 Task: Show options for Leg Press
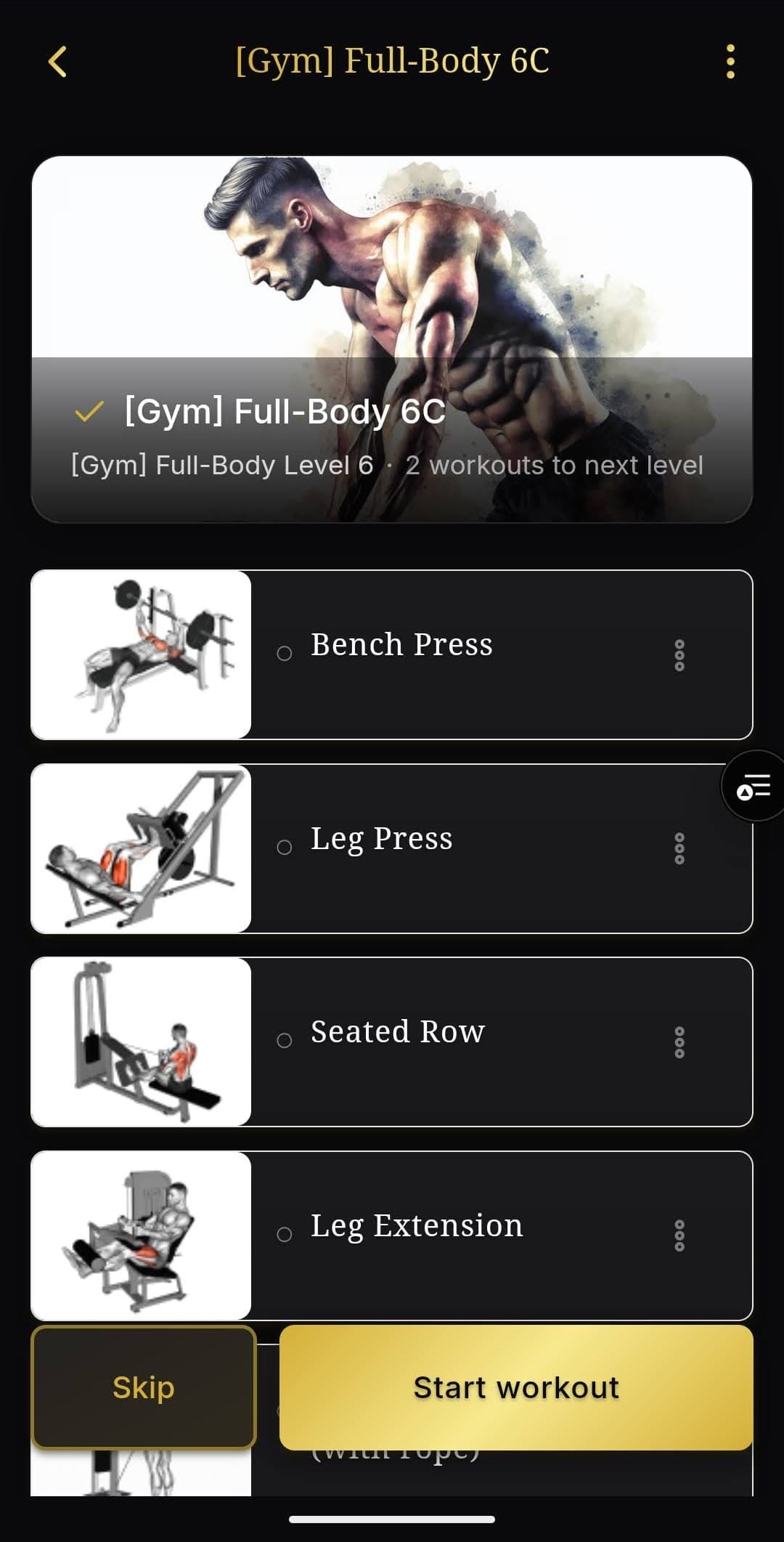[x=679, y=848]
